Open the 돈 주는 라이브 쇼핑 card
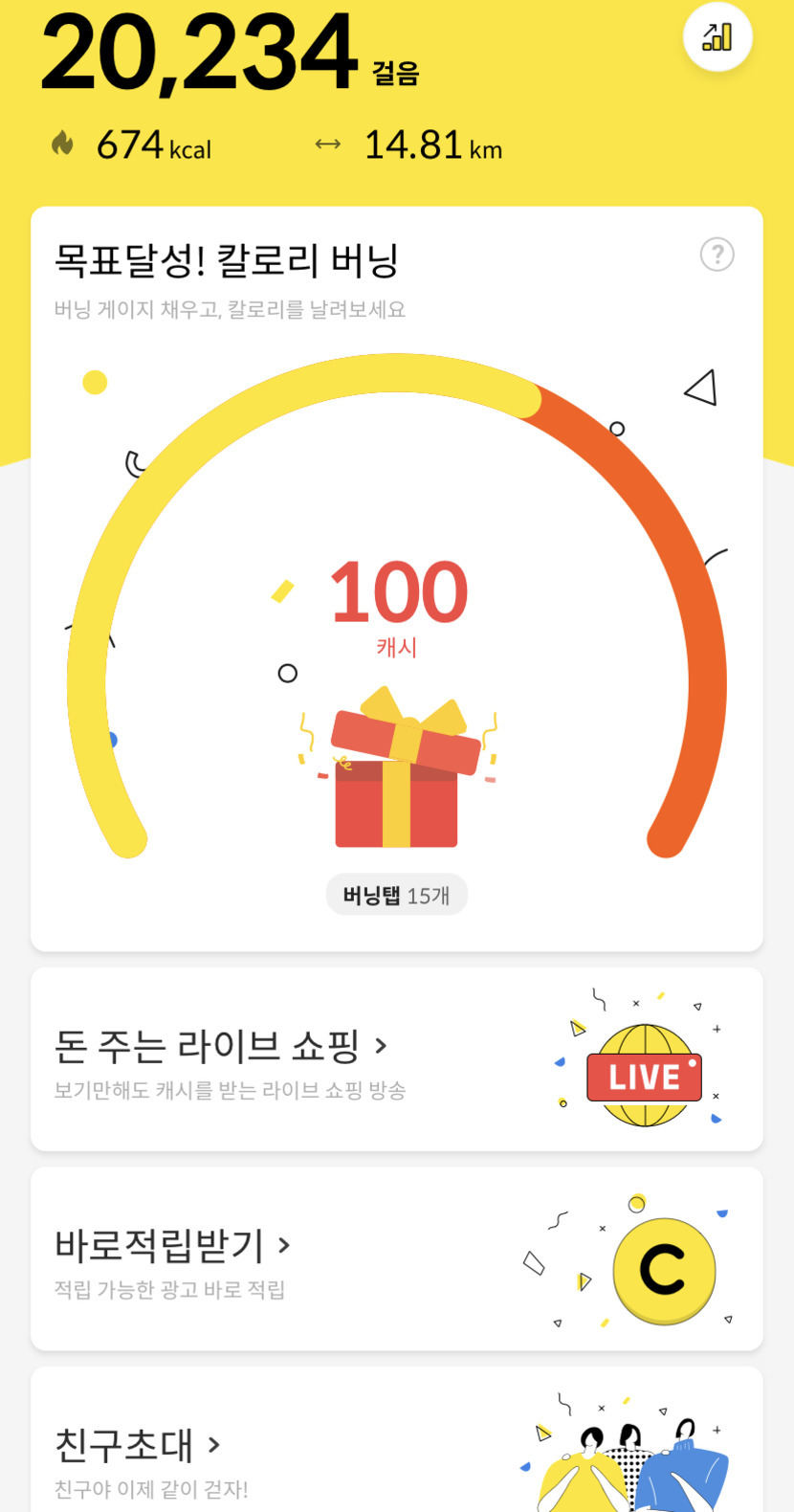 coord(396,1059)
